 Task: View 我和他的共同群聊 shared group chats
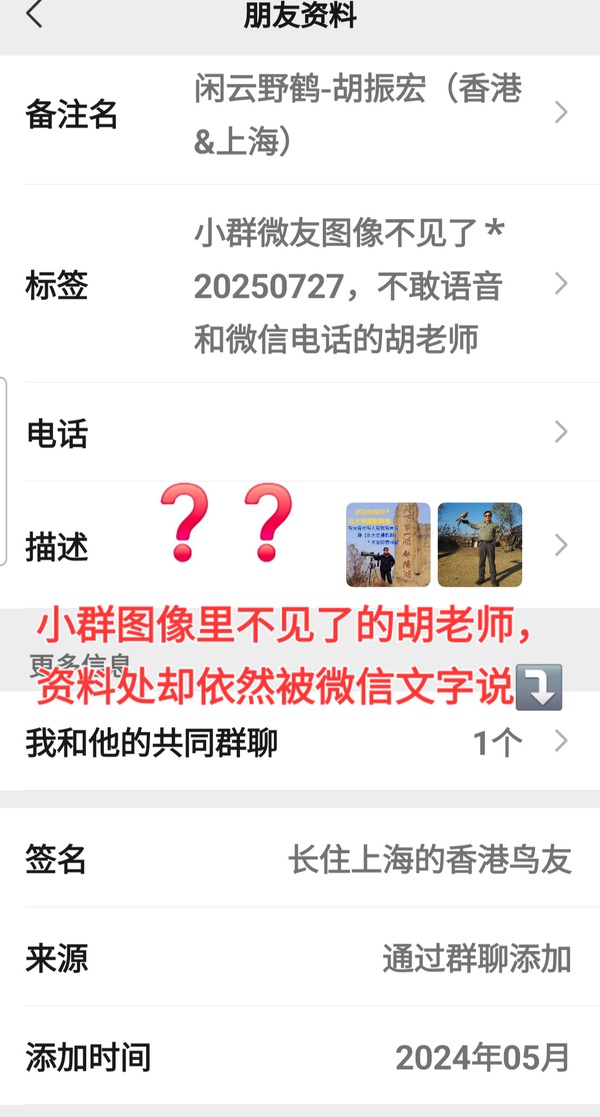(x=300, y=743)
